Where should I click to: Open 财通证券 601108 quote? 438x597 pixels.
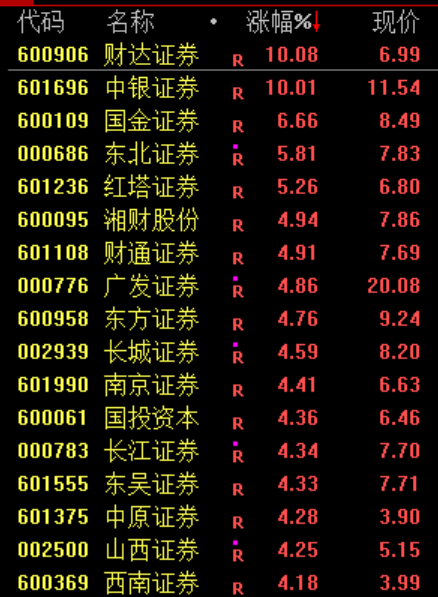pyautogui.click(x=219, y=253)
